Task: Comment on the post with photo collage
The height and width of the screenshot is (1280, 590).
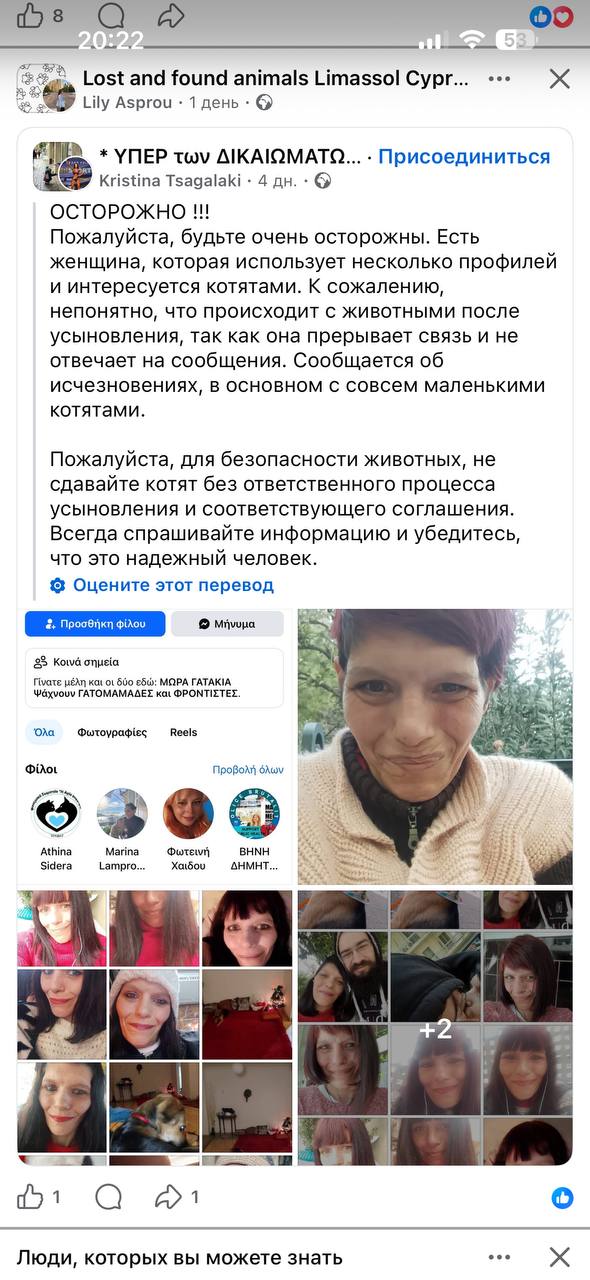Action: coord(108,1196)
